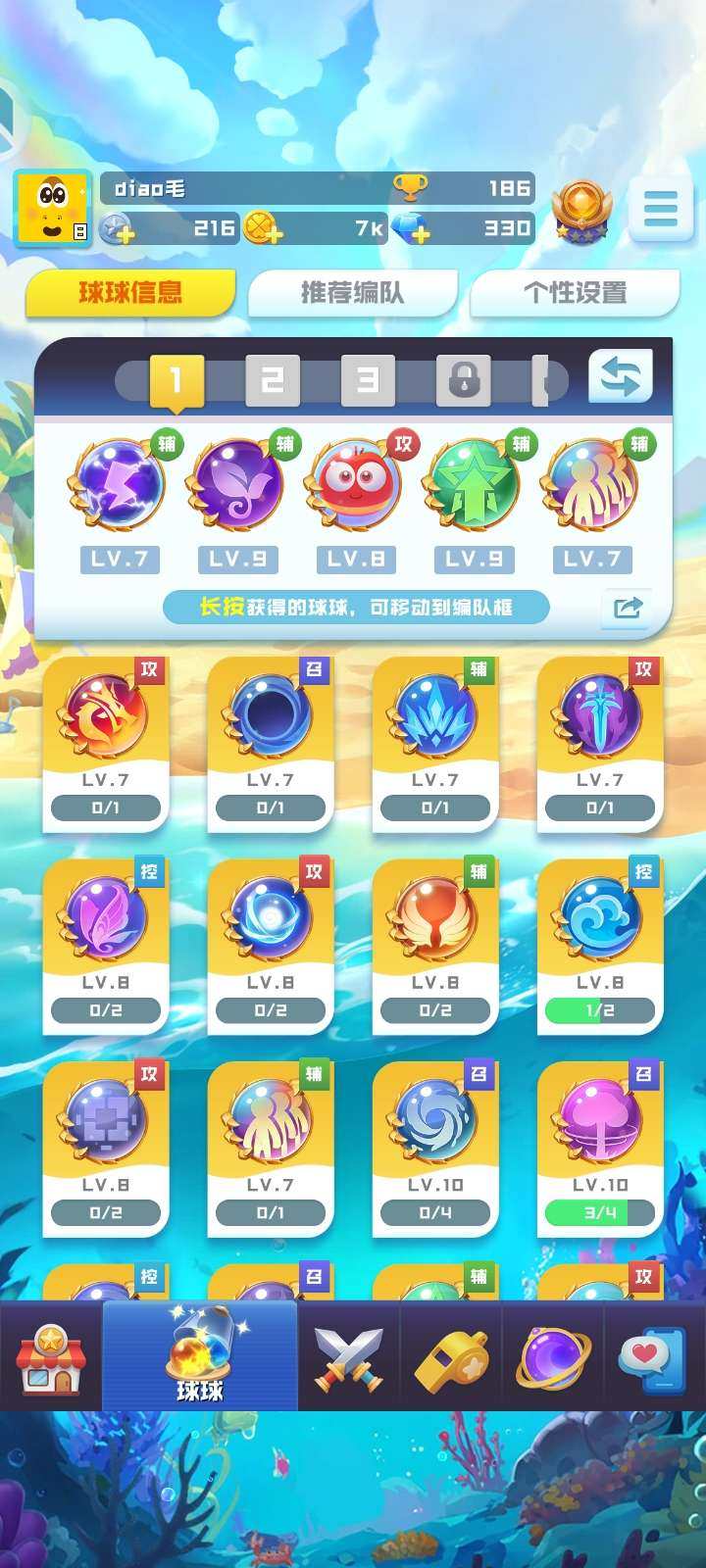Select team slot 3

368,380
